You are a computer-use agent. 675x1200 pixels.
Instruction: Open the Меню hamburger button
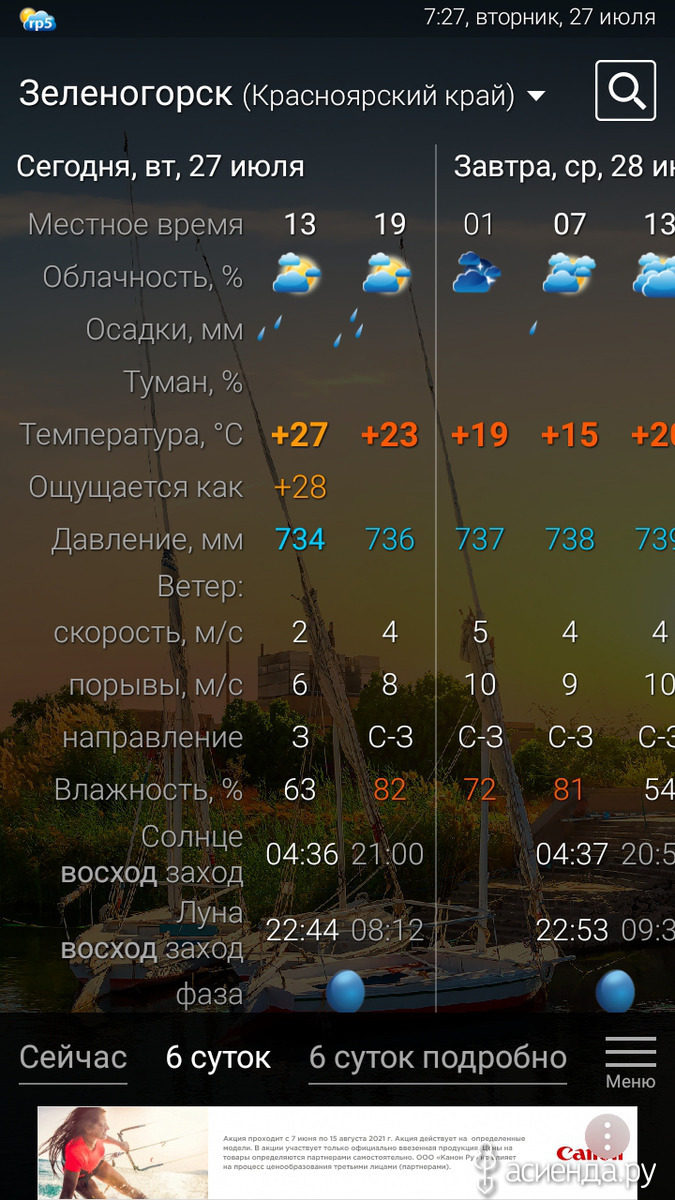pos(631,1062)
